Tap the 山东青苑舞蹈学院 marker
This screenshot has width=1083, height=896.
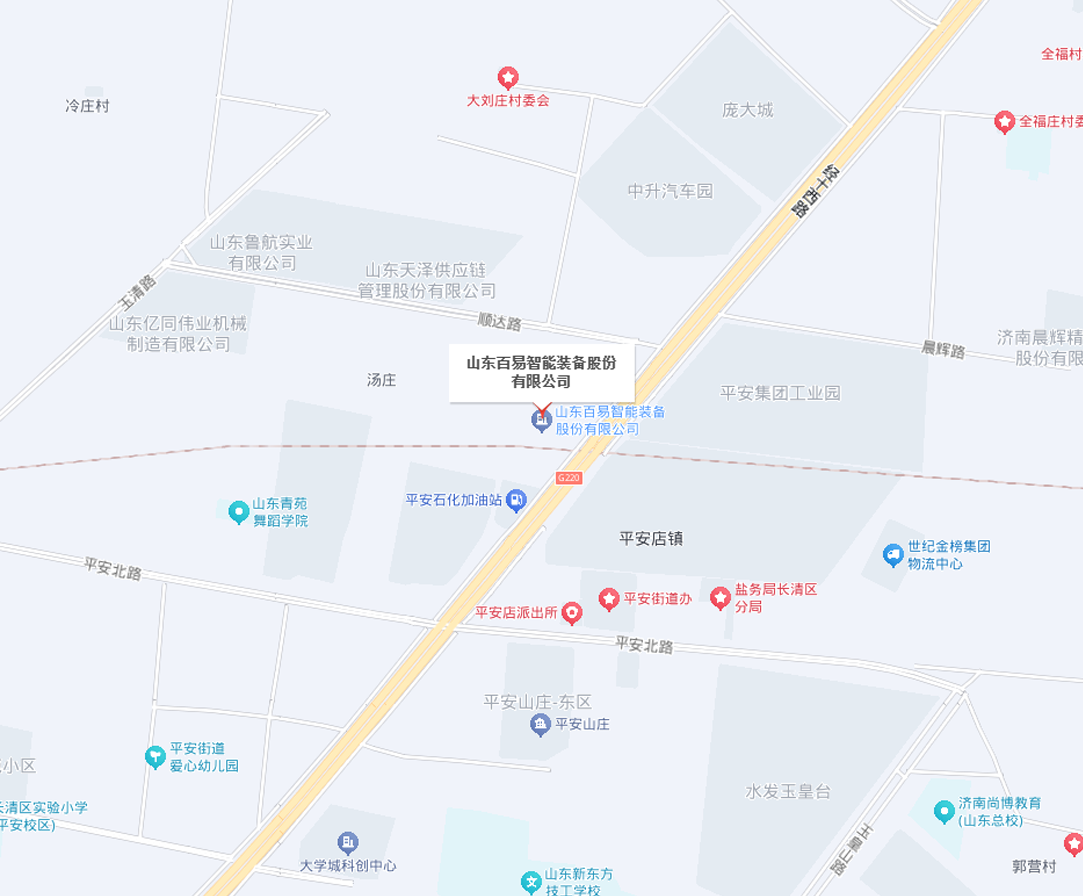pos(238,512)
